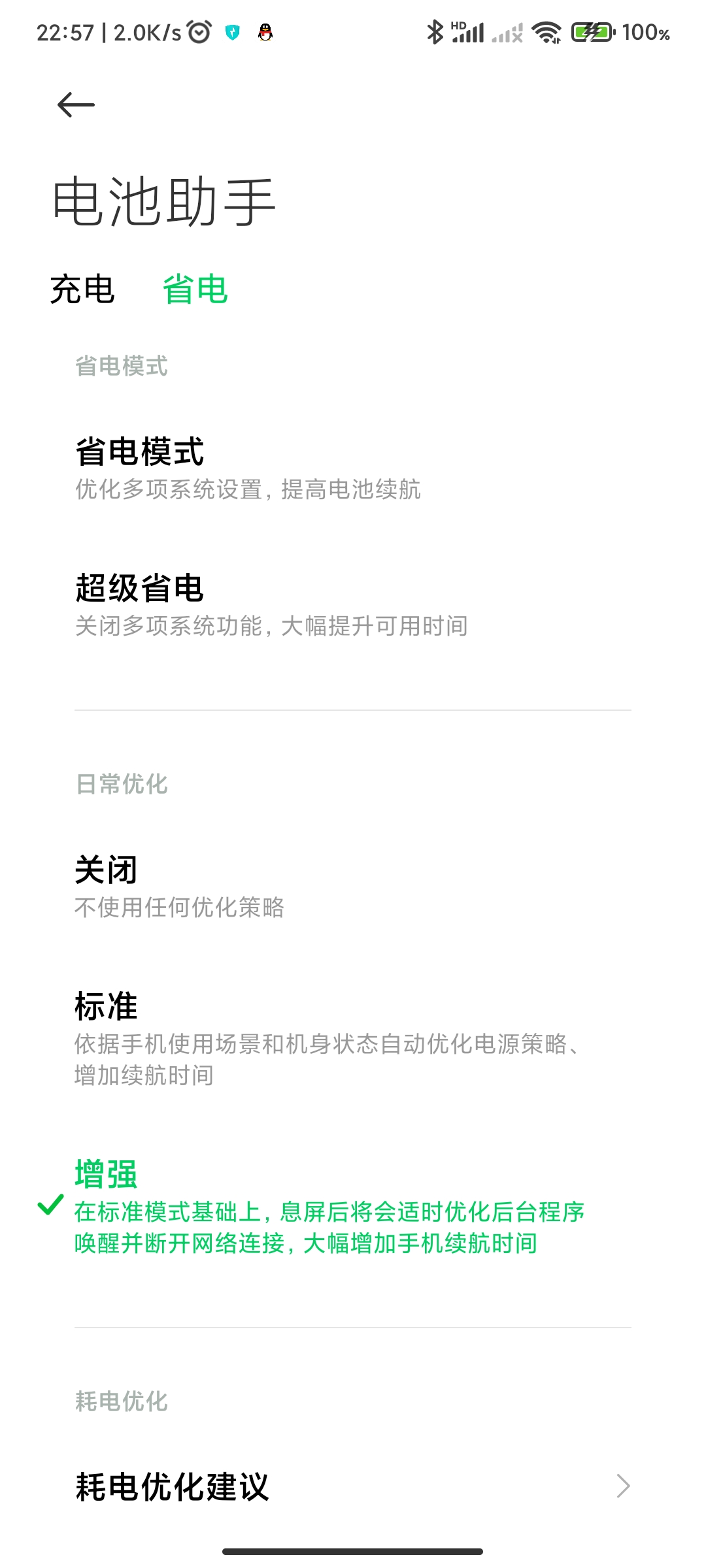
Task: Select the 增强 optimization mode
Action: 353,1206
